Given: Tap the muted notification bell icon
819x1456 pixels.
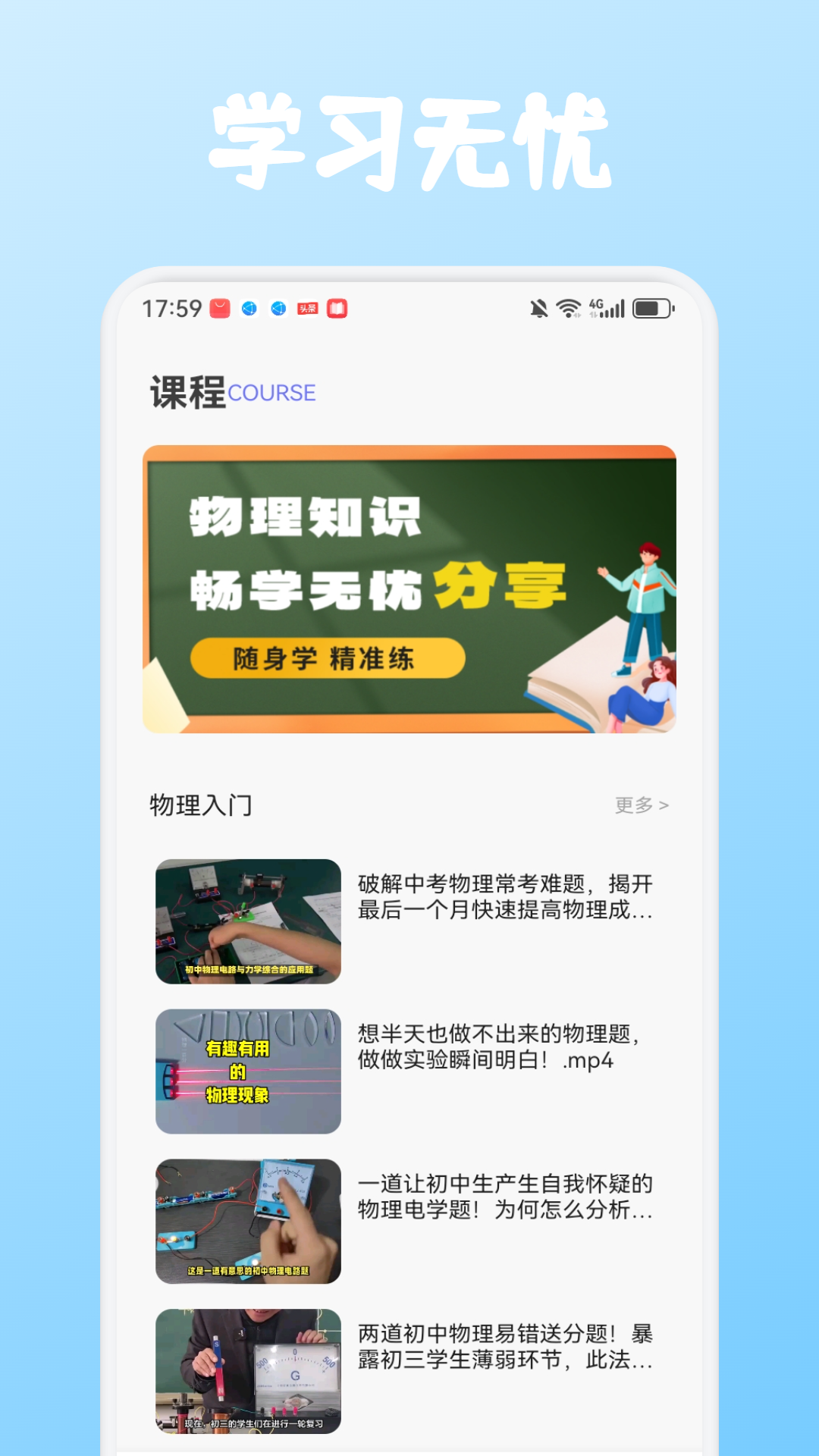Looking at the screenshot, I should (538, 308).
